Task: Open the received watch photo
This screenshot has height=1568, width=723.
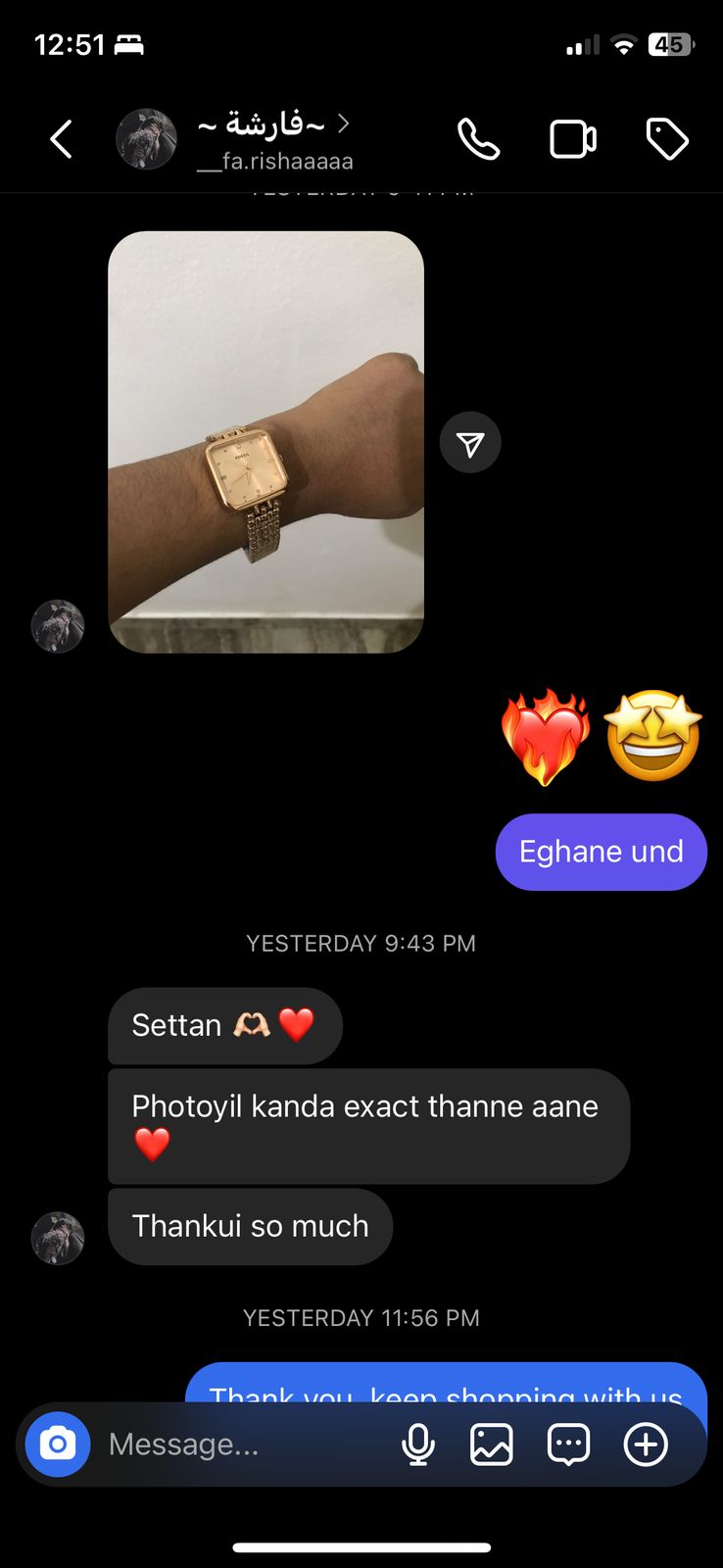Action: coord(265,442)
